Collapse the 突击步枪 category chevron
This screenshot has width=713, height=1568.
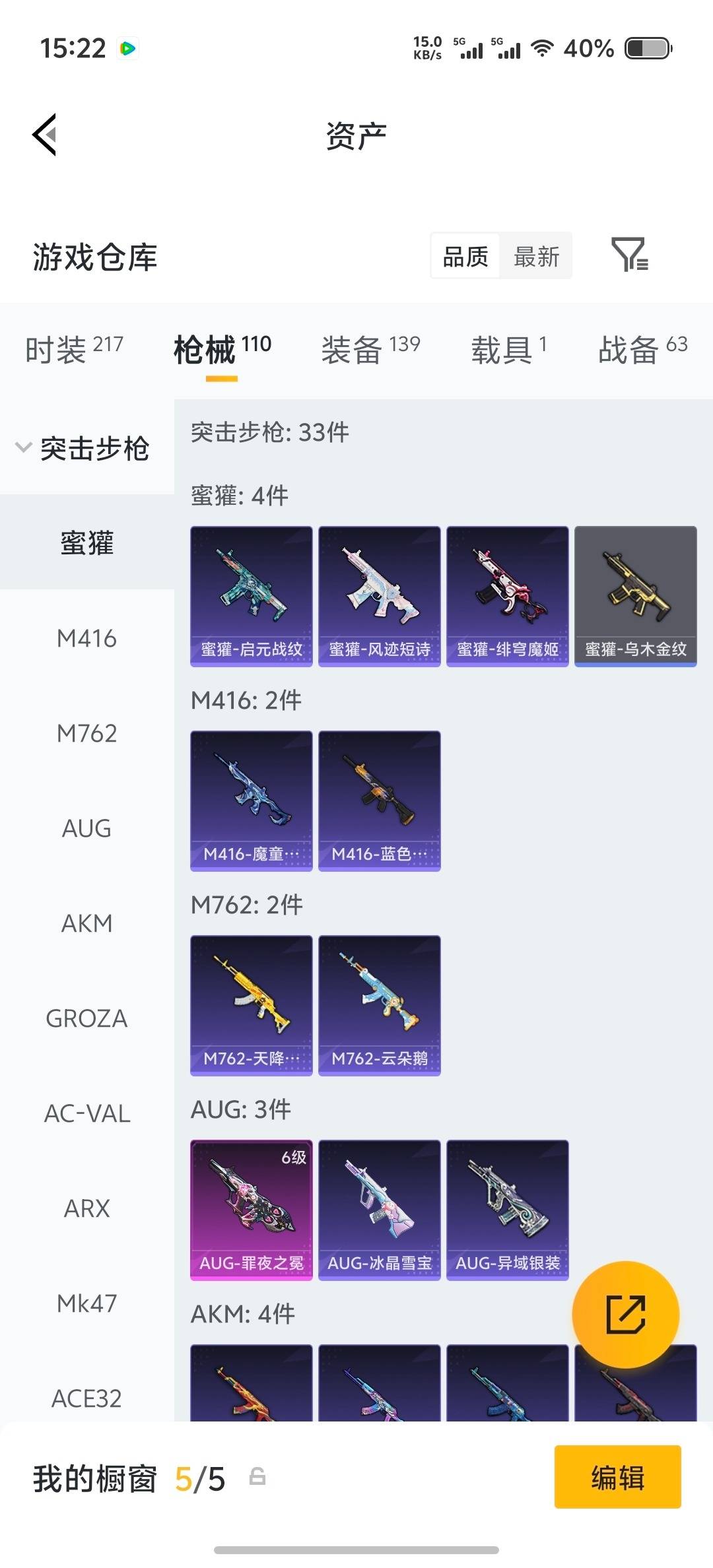click(x=24, y=447)
